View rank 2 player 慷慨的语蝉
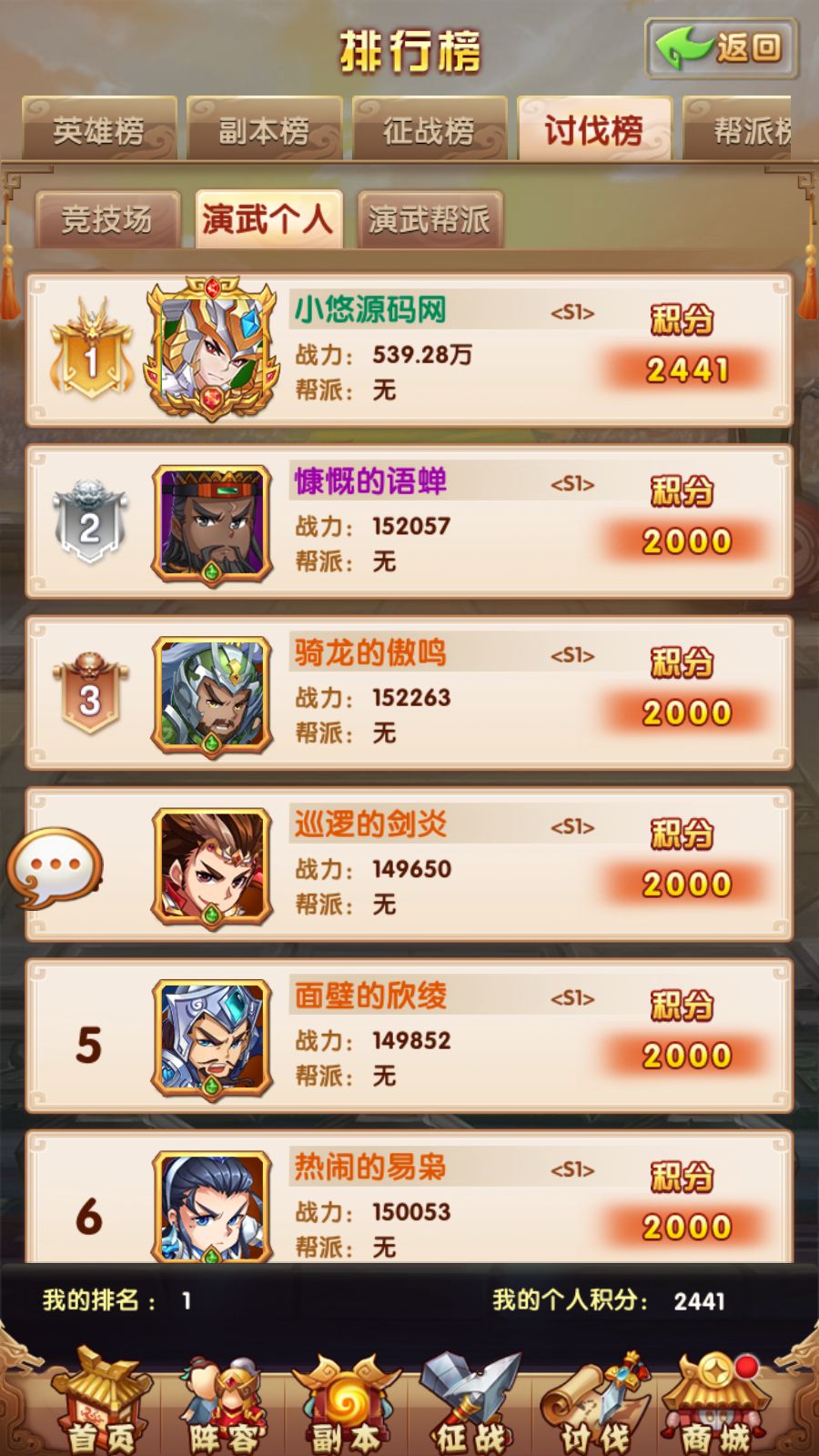 tap(408, 521)
